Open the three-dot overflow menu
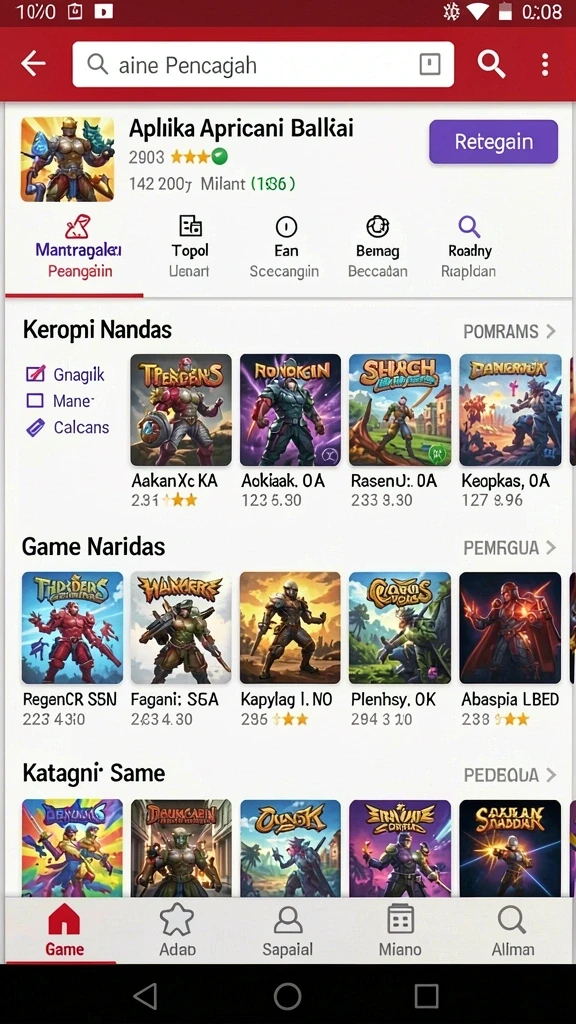The image size is (576, 1024). (545, 65)
